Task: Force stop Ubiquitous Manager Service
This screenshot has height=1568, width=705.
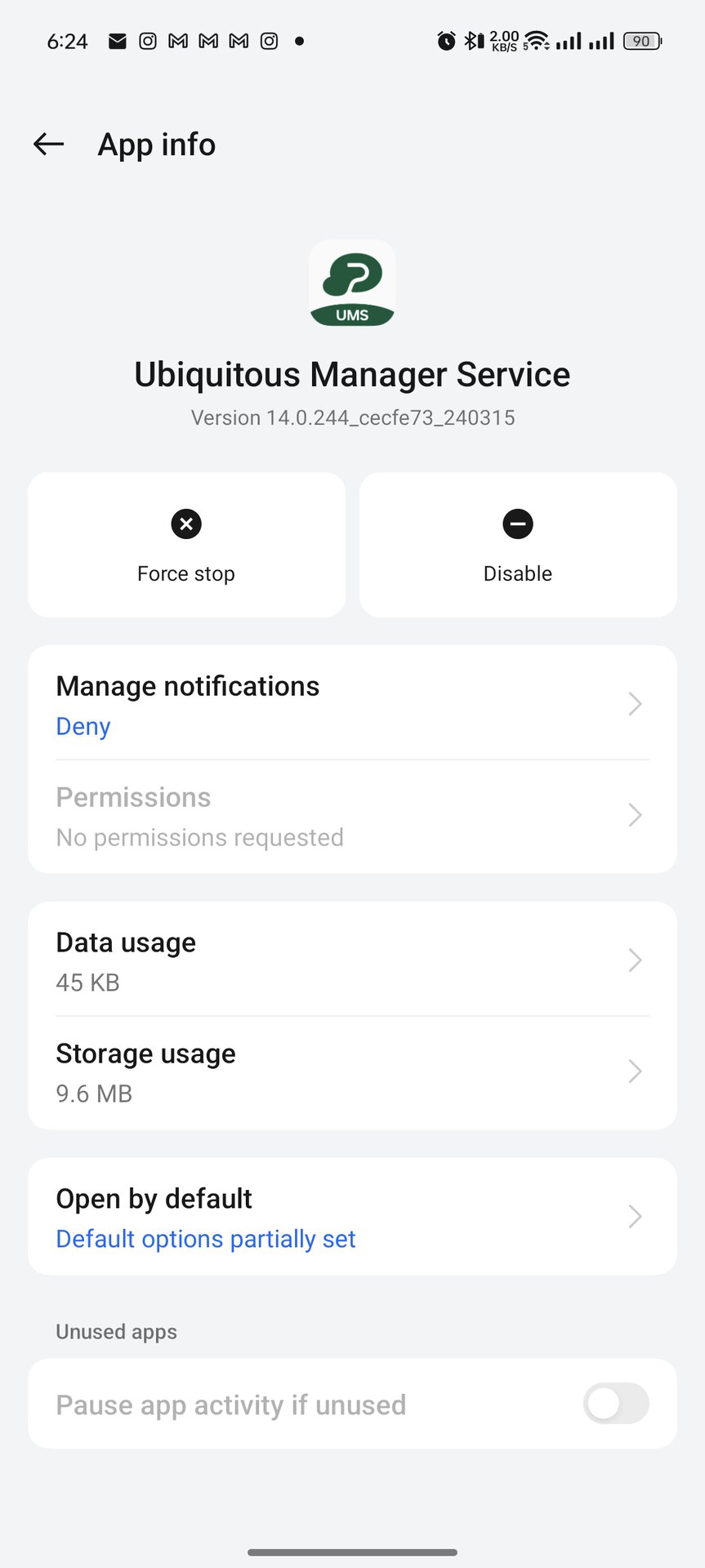Action: coord(186,545)
